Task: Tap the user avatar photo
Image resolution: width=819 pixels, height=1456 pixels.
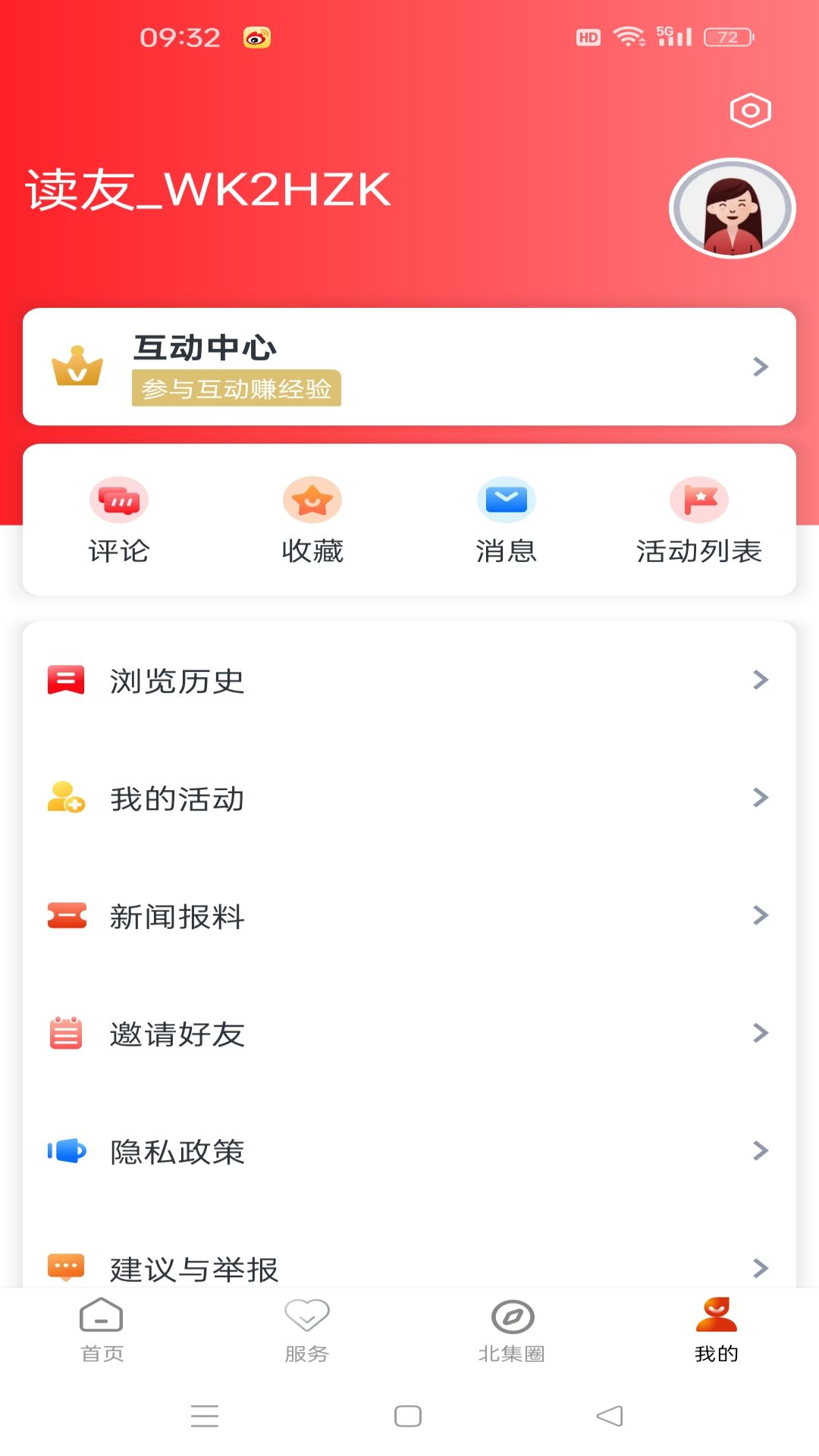Action: tap(732, 207)
